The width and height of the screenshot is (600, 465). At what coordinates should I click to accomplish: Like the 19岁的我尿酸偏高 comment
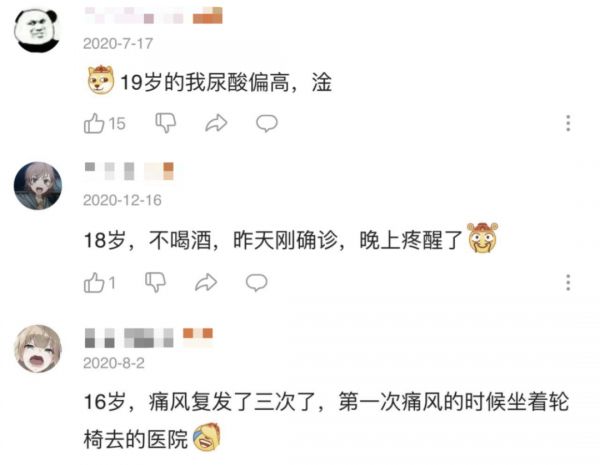point(96,123)
